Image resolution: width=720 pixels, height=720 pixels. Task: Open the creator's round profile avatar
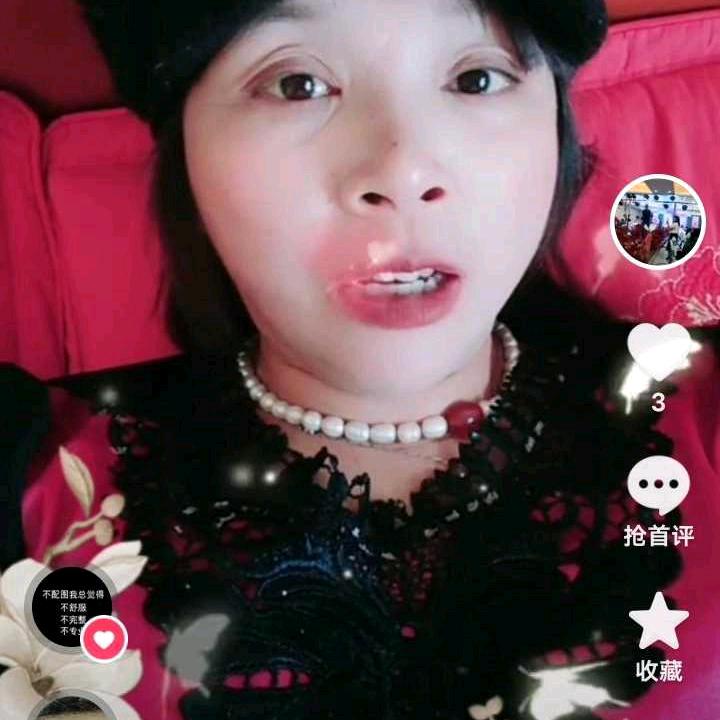658,221
